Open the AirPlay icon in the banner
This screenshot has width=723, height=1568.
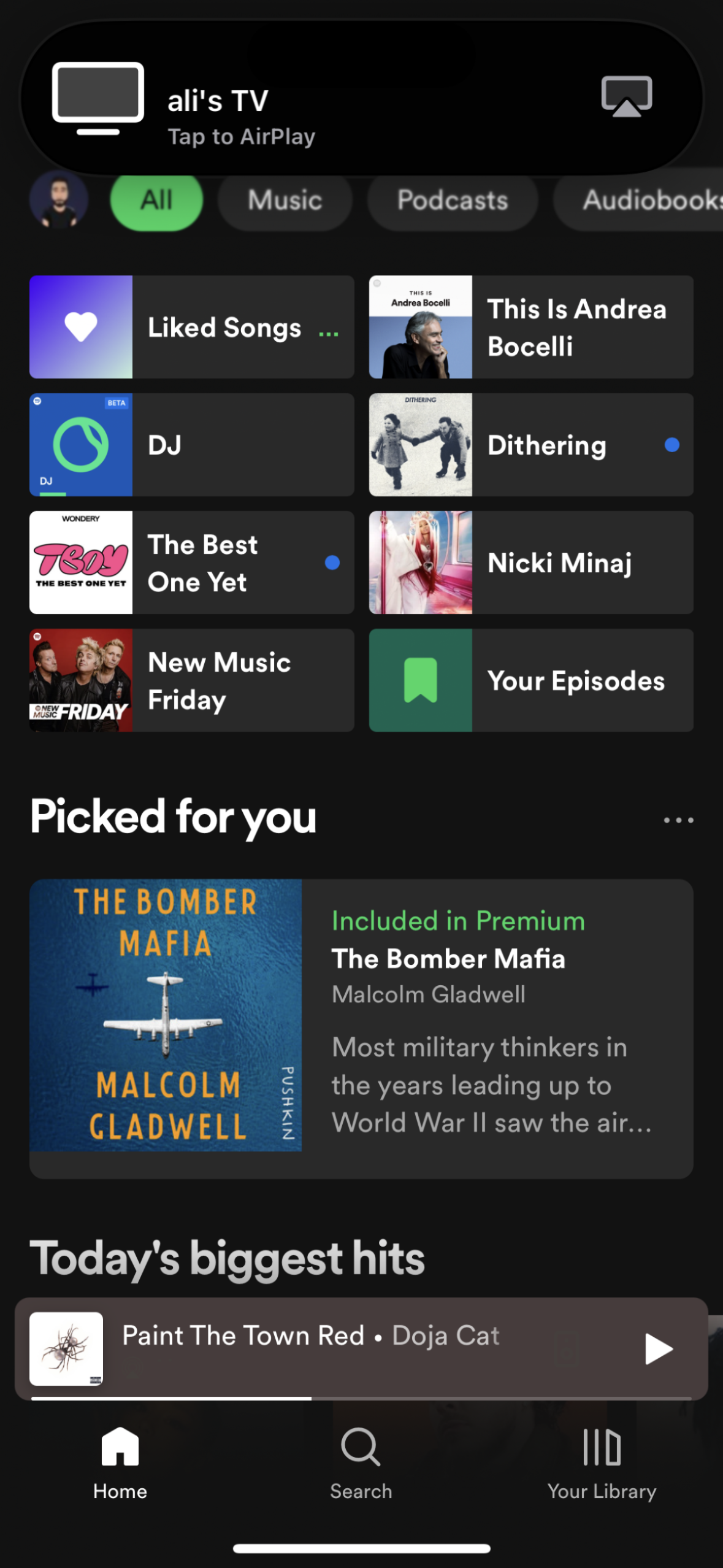click(627, 96)
